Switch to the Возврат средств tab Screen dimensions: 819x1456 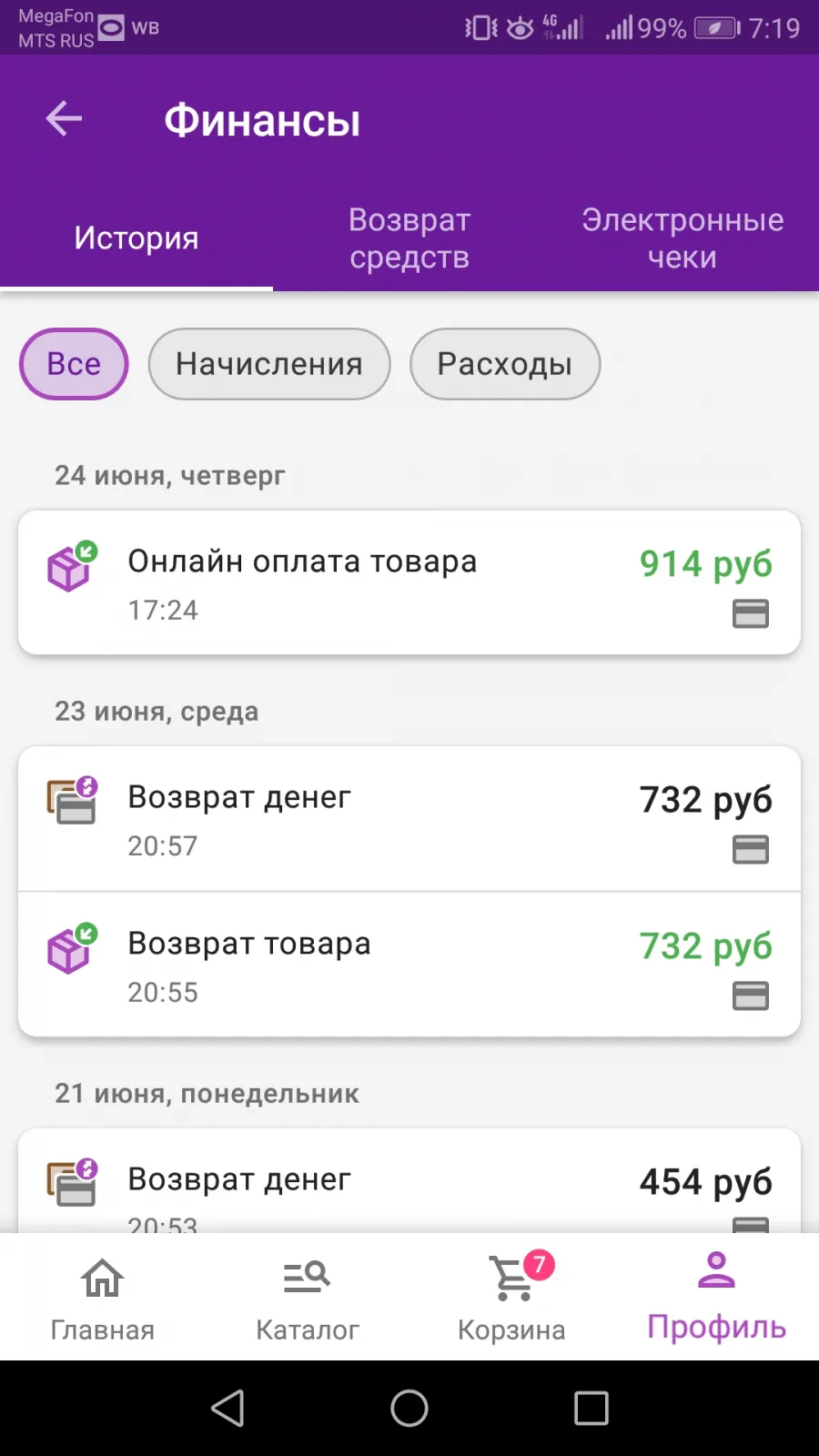tap(409, 238)
